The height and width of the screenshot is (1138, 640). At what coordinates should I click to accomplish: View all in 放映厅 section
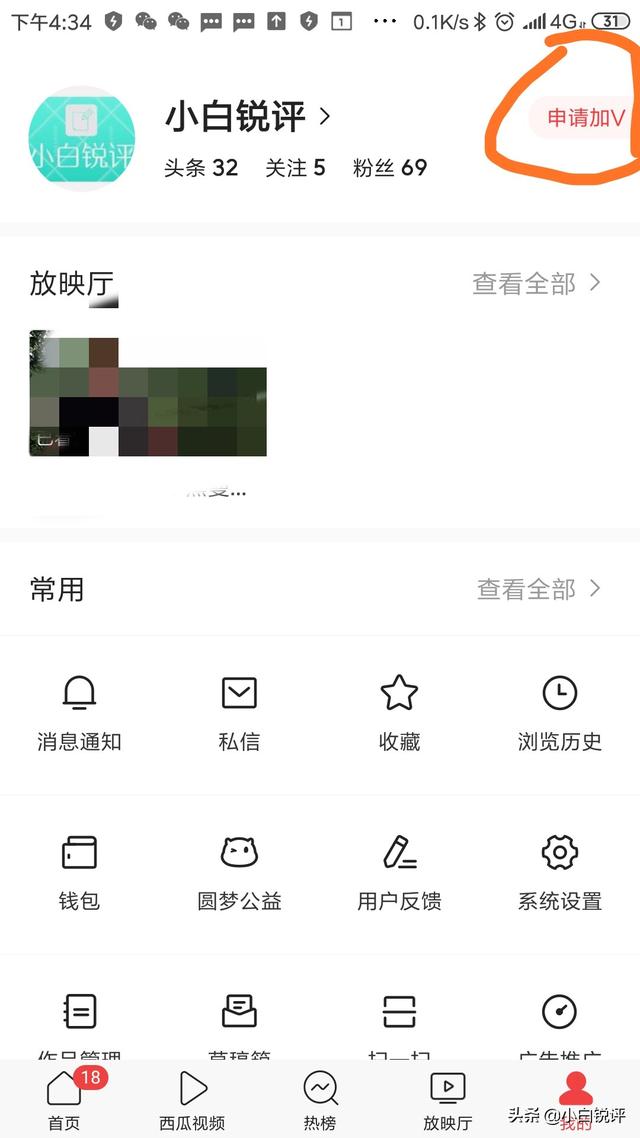pos(536,284)
